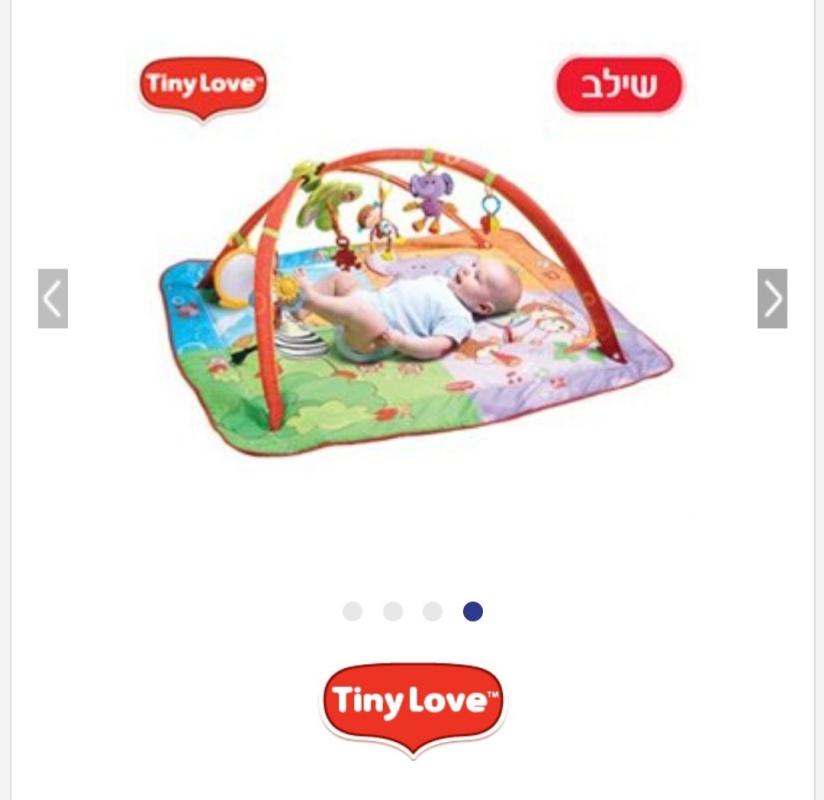Show the previous product image
The height and width of the screenshot is (800, 824).
click(x=53, y=298)
